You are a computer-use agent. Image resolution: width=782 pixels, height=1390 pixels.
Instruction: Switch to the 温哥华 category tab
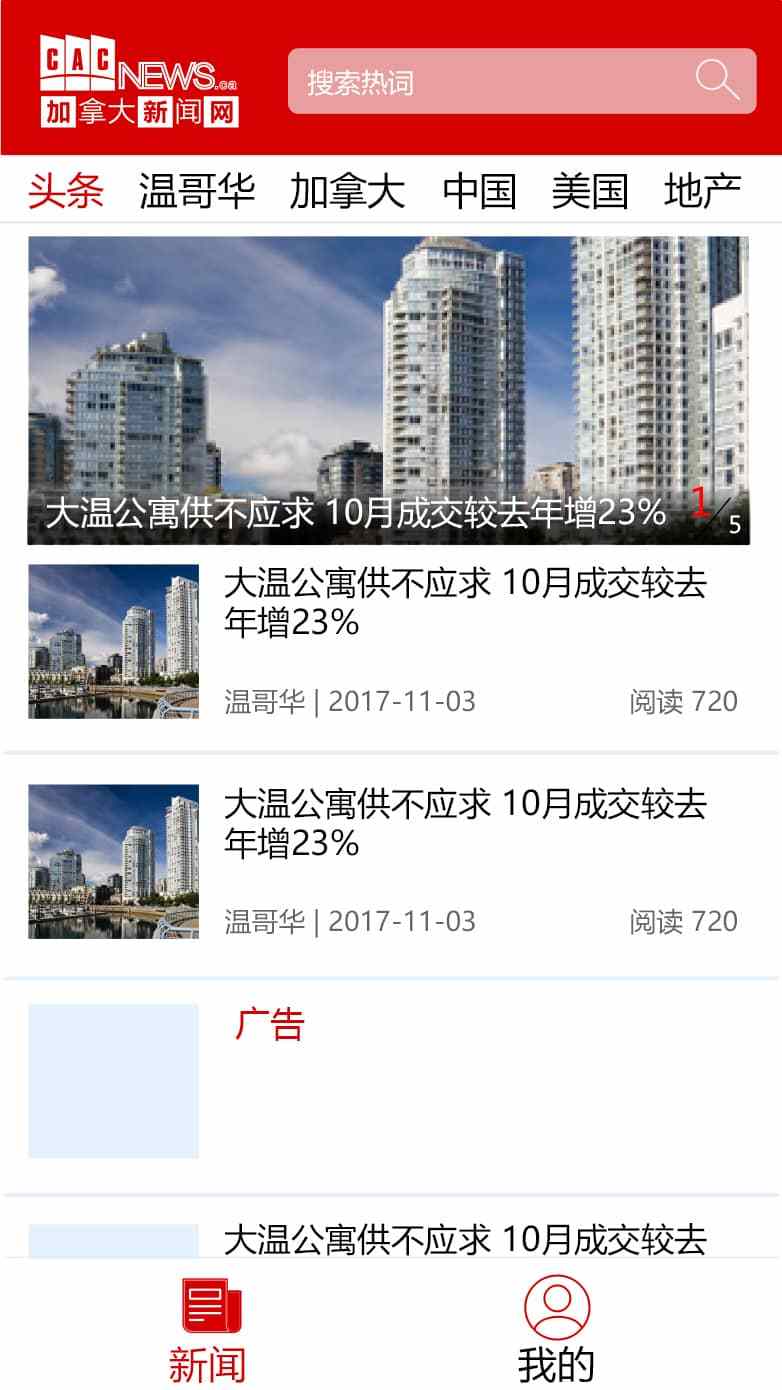pos(197,190)
